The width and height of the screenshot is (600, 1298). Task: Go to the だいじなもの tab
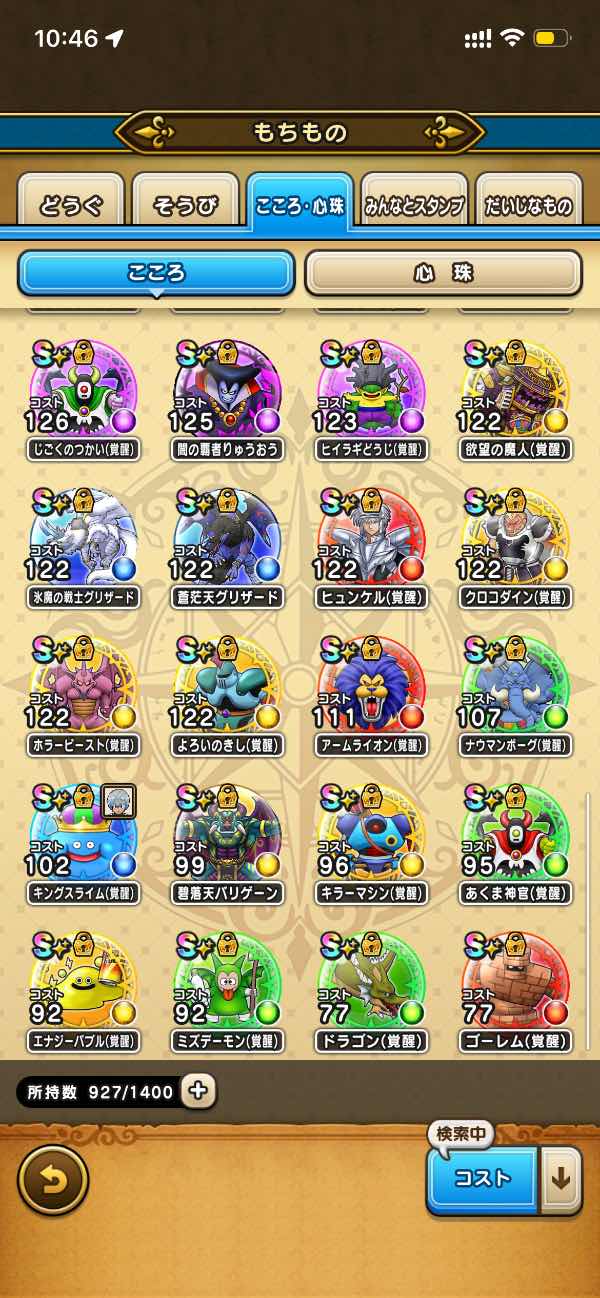(528, 206)
